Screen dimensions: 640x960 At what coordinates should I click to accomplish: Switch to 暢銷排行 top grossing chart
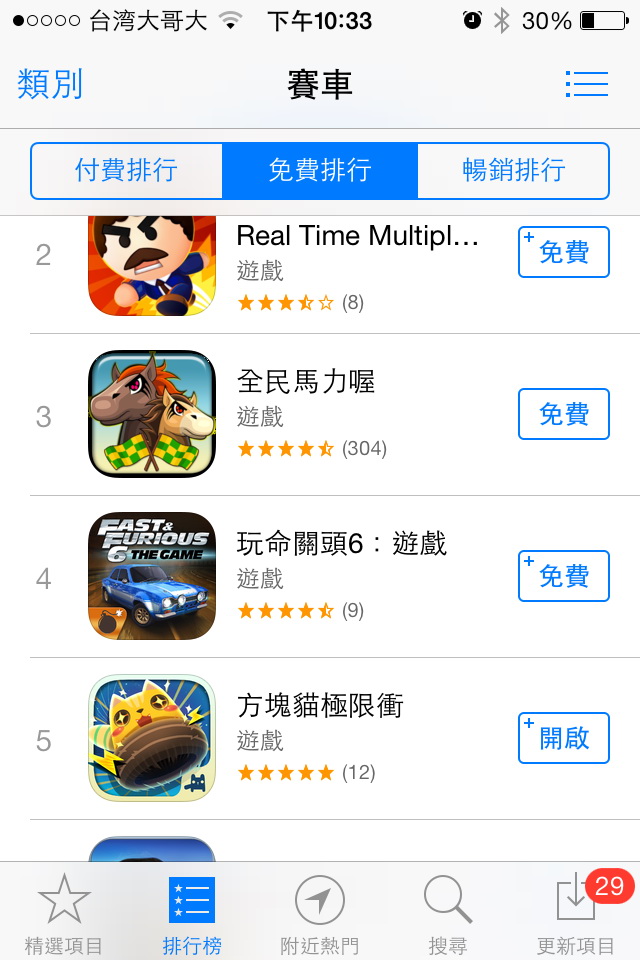(x=513, y=170)
